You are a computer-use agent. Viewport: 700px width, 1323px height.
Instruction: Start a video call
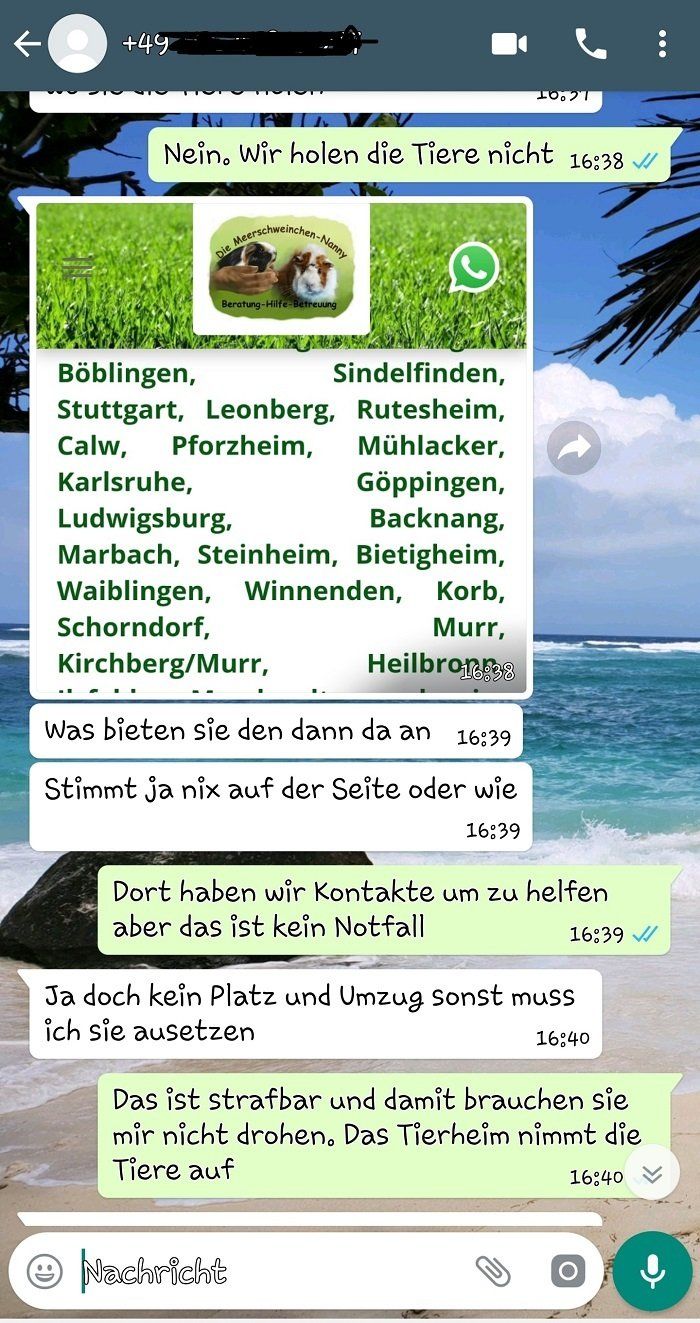(509, 44)
